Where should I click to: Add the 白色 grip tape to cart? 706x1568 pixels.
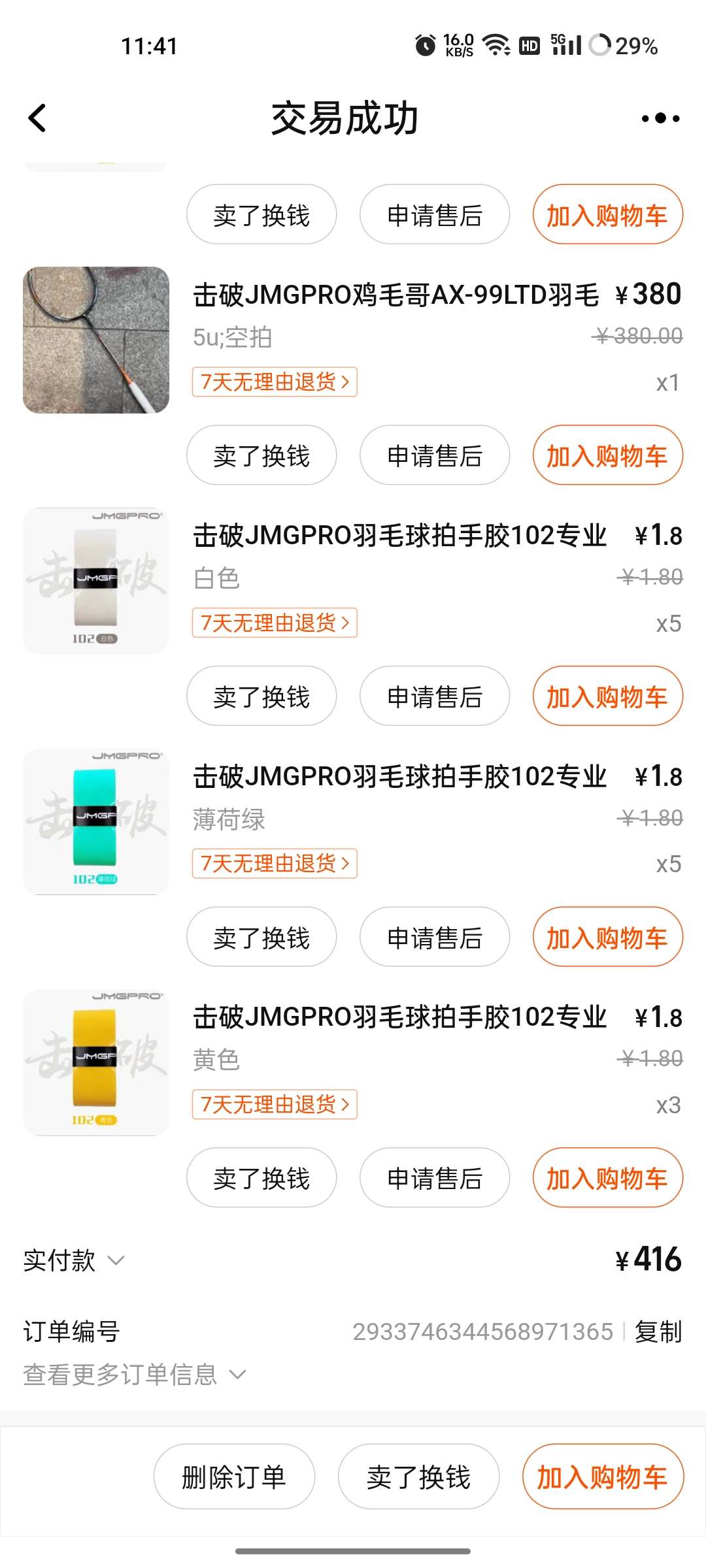(x=607, y=696)
